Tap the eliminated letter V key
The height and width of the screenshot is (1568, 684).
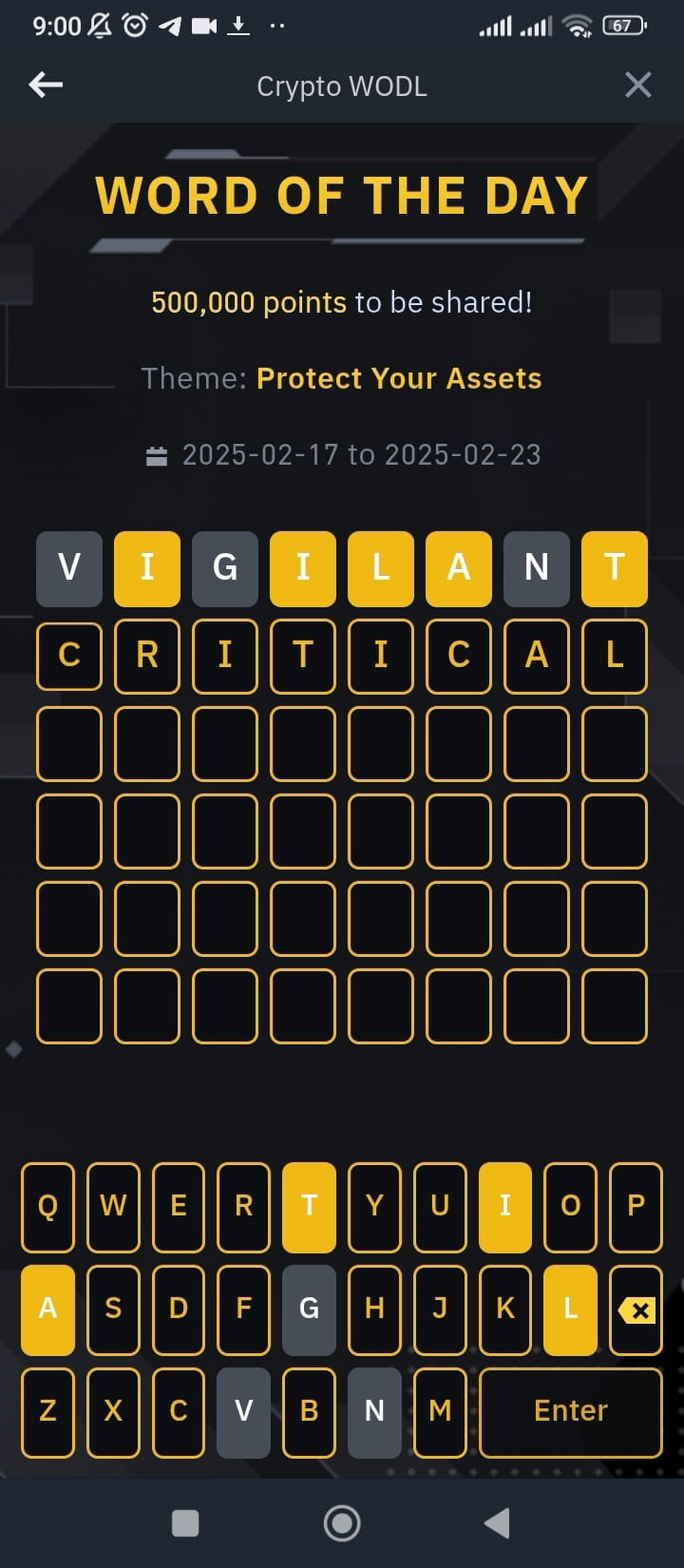click(243, 1411)
